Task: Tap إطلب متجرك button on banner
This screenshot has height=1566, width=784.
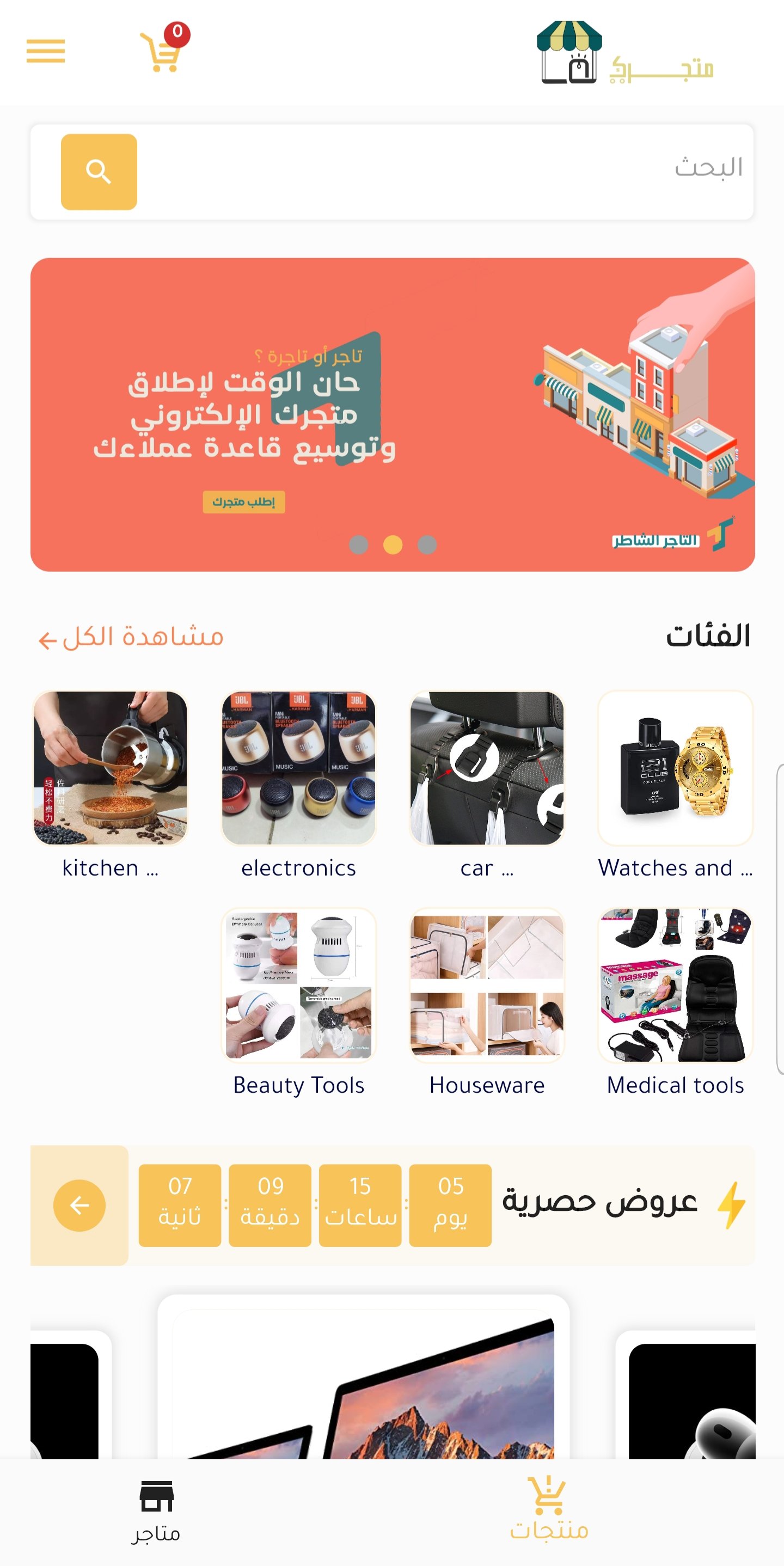Action: [244, 501]
